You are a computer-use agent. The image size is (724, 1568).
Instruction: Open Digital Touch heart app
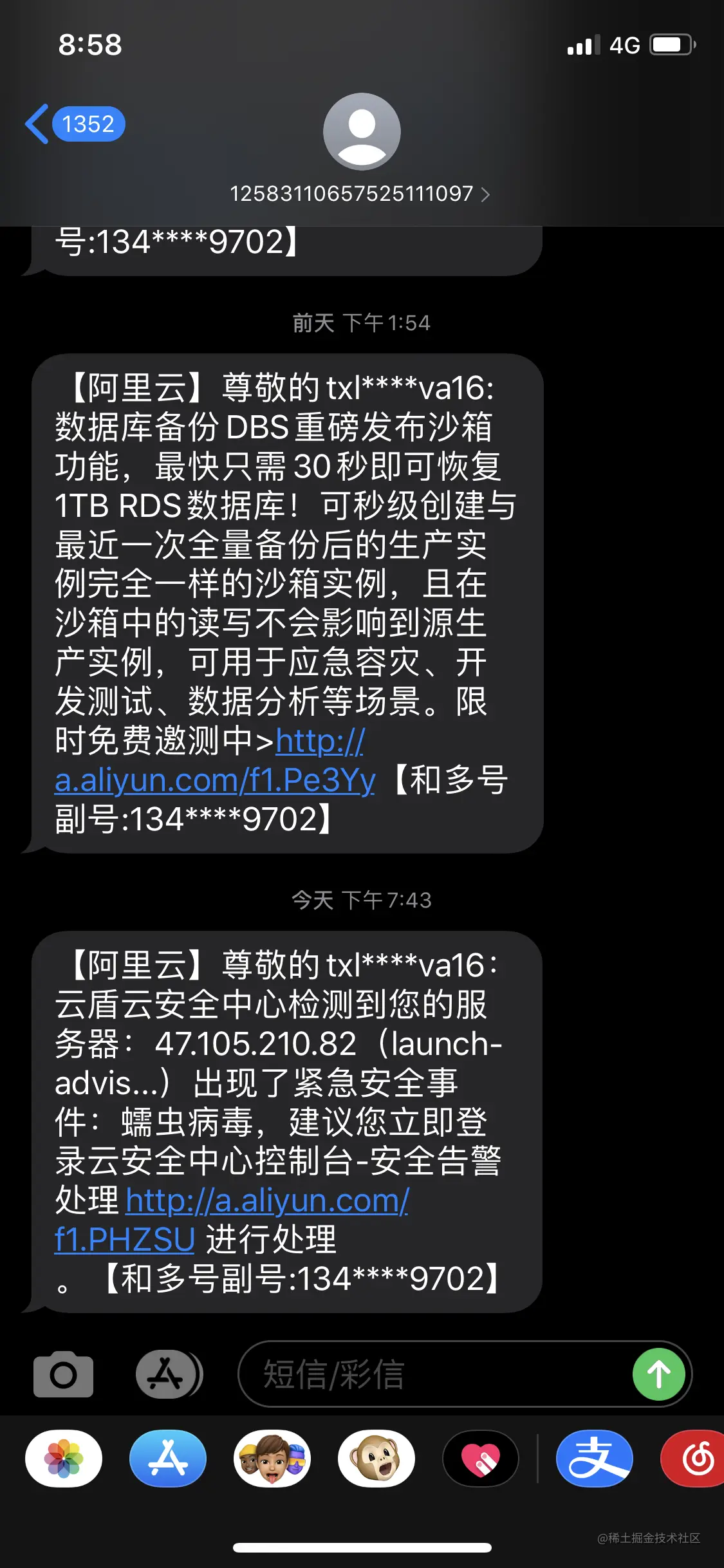point(481,1459)
